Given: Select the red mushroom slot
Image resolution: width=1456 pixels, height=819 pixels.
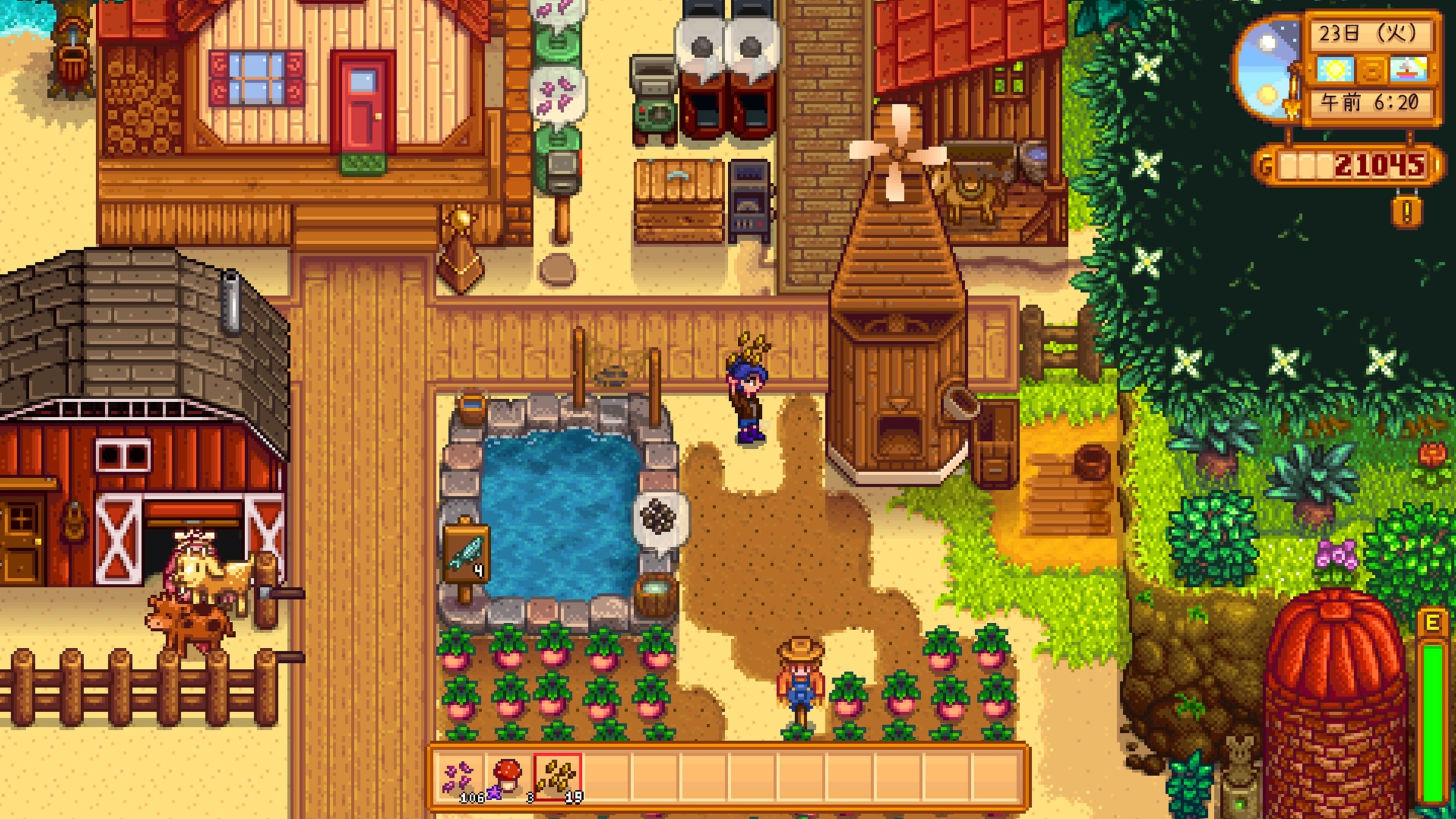Looking at the screenshot, I should [x=508, y=777].
